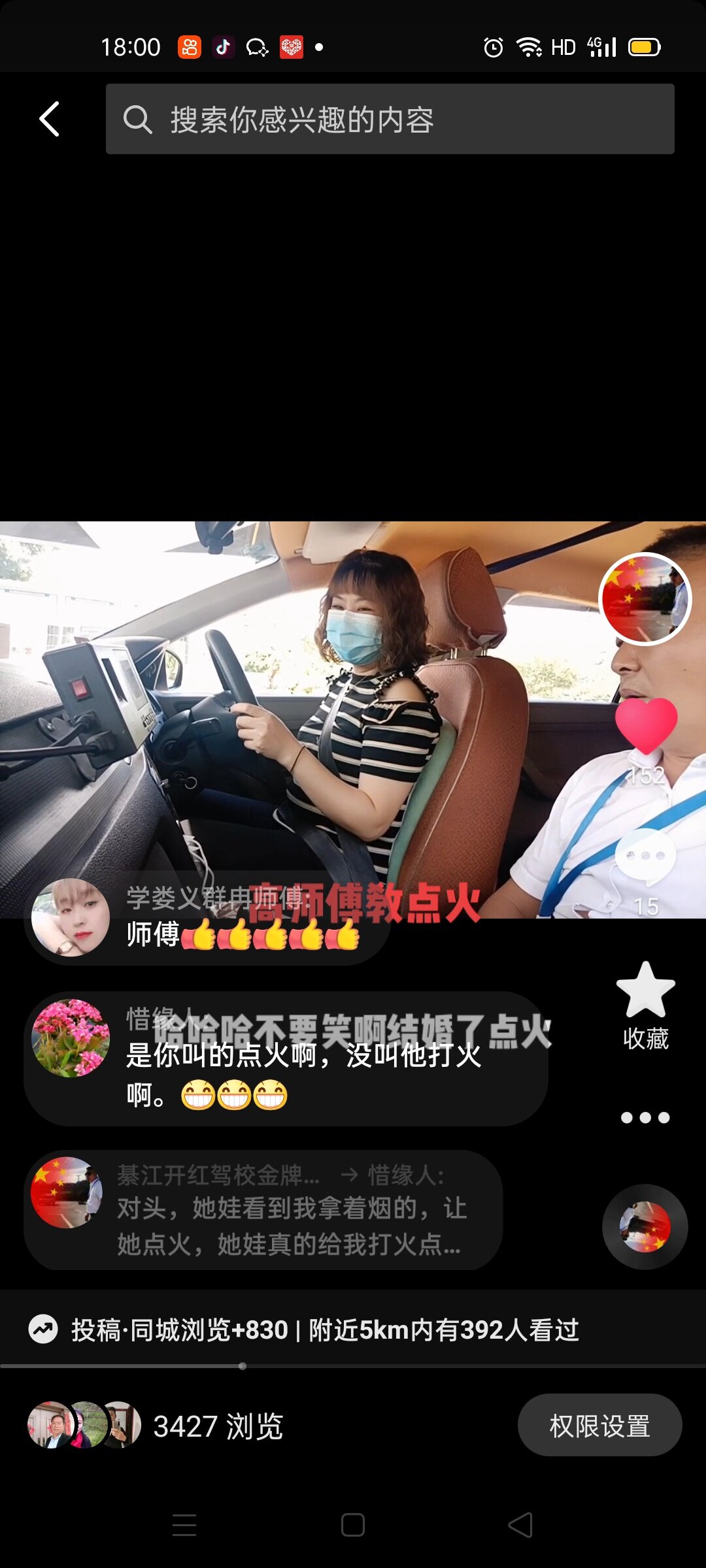Image resolution: width=706 pixels, height=1568 pixels.
Task: Open 惜缘人's comment about 点火
Action: 286,1058
